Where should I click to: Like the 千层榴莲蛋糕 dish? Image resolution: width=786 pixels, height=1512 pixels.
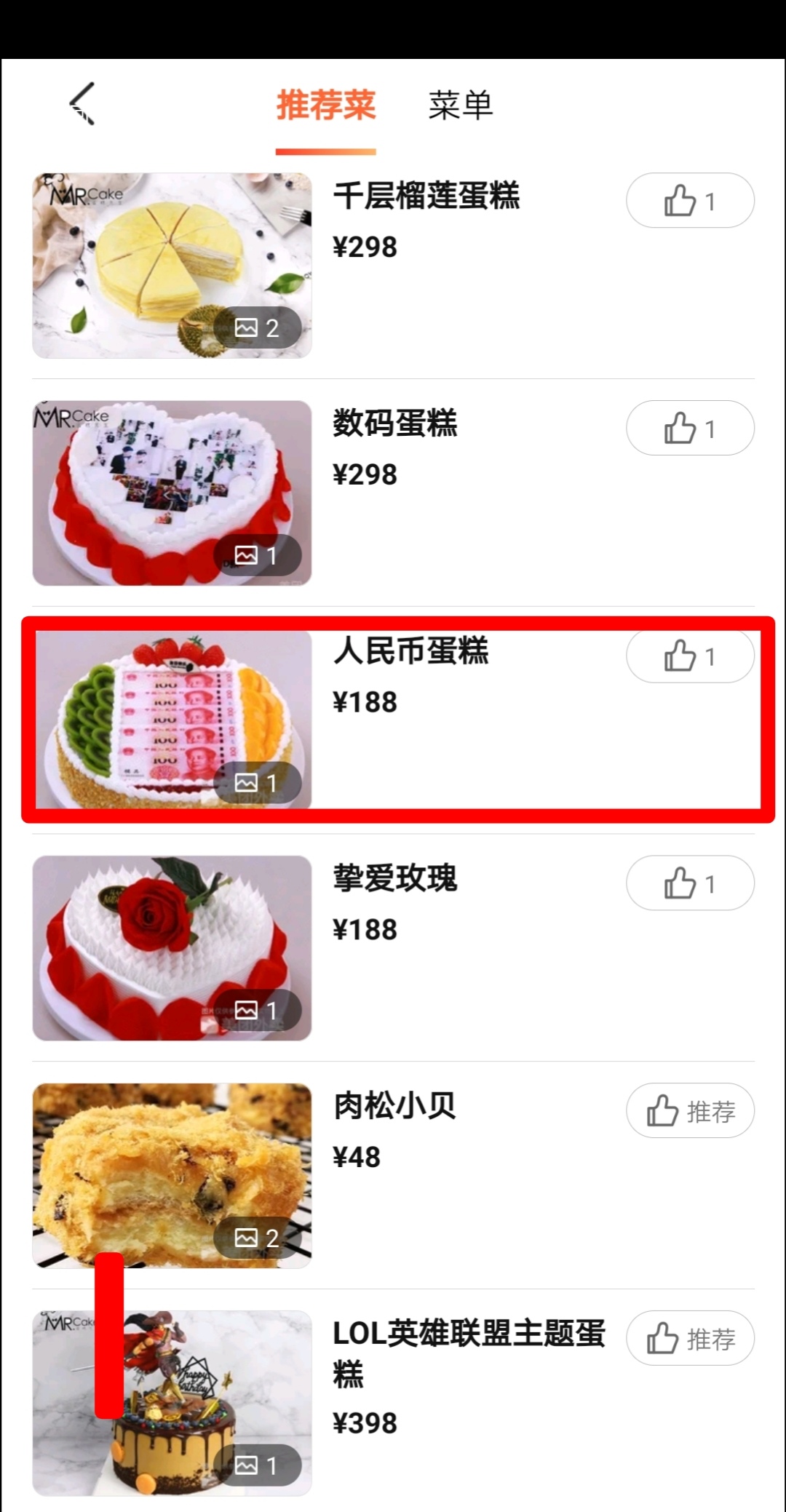[x=689, y=201]
